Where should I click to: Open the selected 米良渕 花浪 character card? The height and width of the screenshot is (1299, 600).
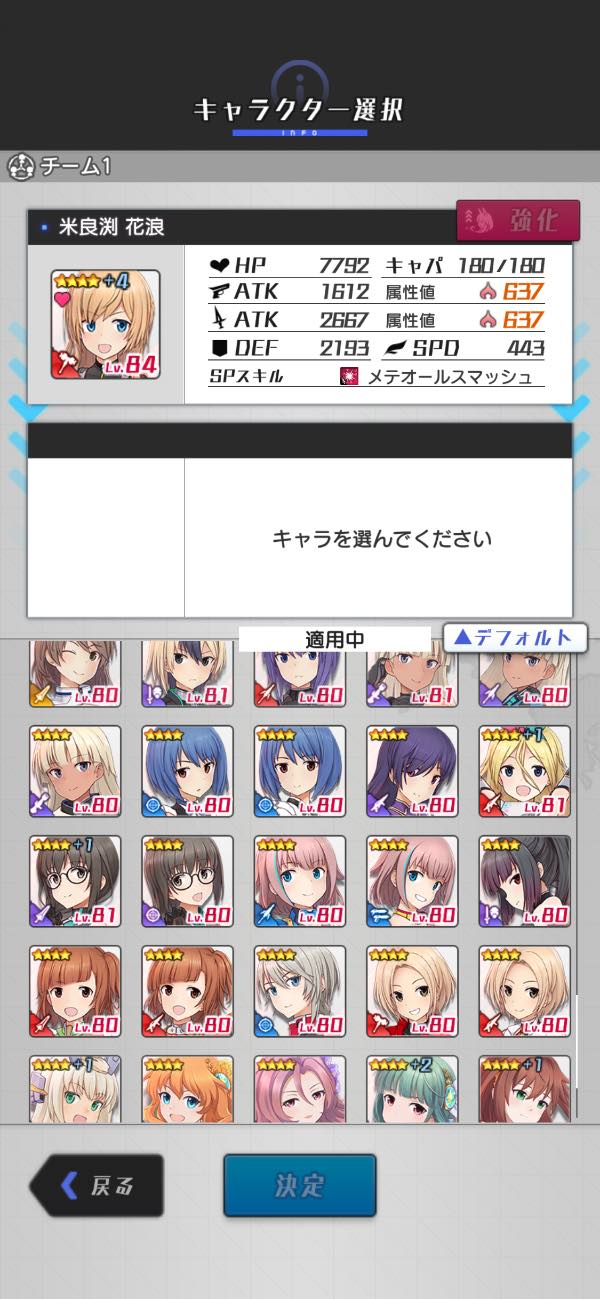click(x=91, y=324)
